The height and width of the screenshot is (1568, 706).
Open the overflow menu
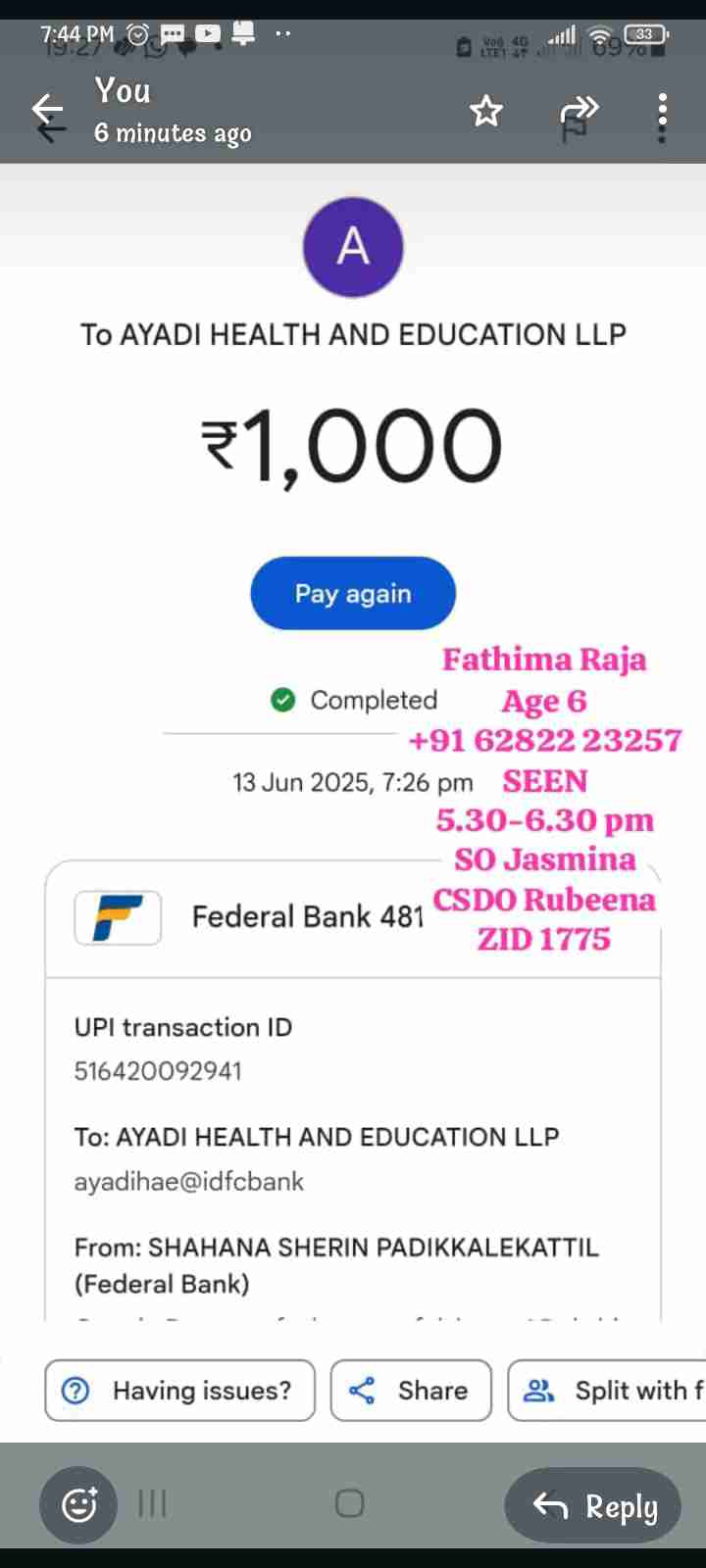(663, 118)
